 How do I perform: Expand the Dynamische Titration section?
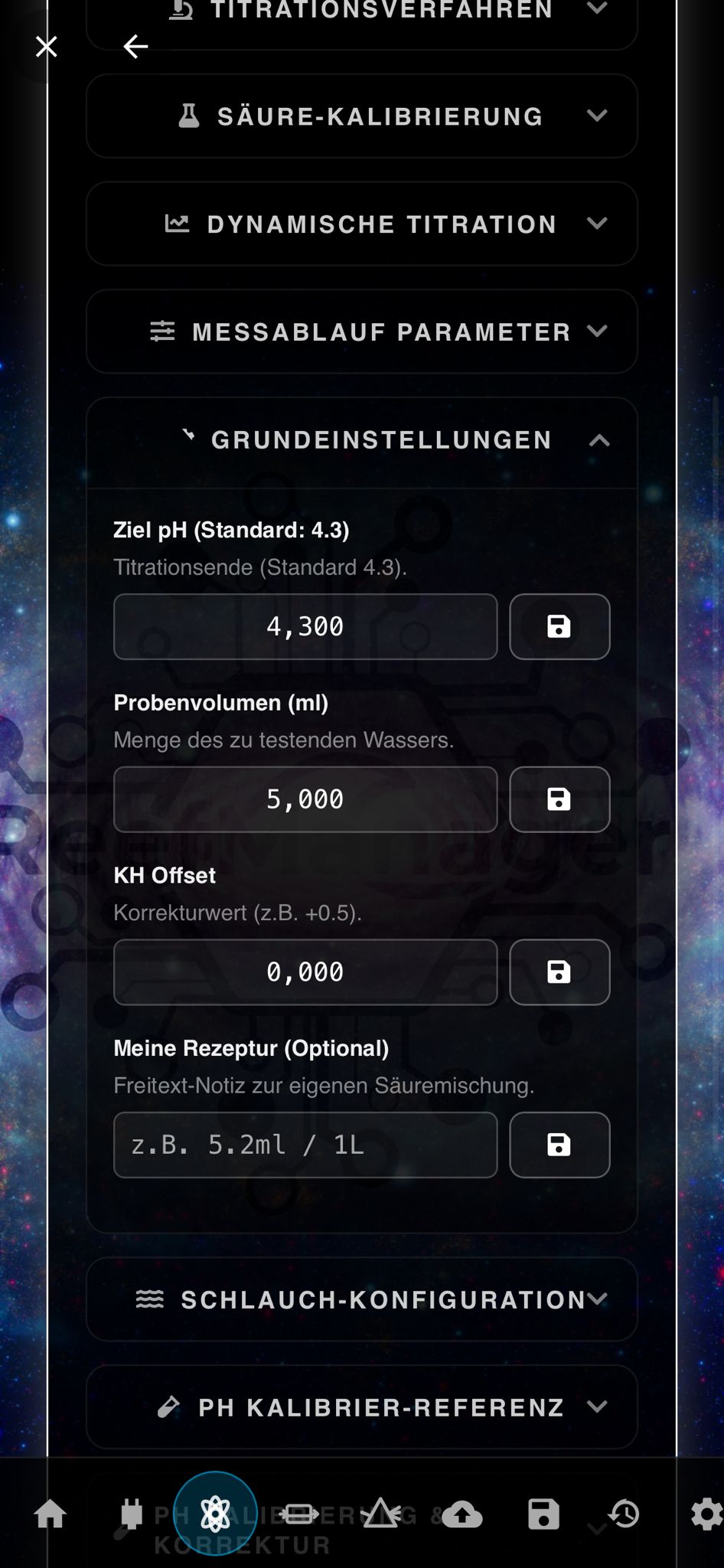coord(362,224)
